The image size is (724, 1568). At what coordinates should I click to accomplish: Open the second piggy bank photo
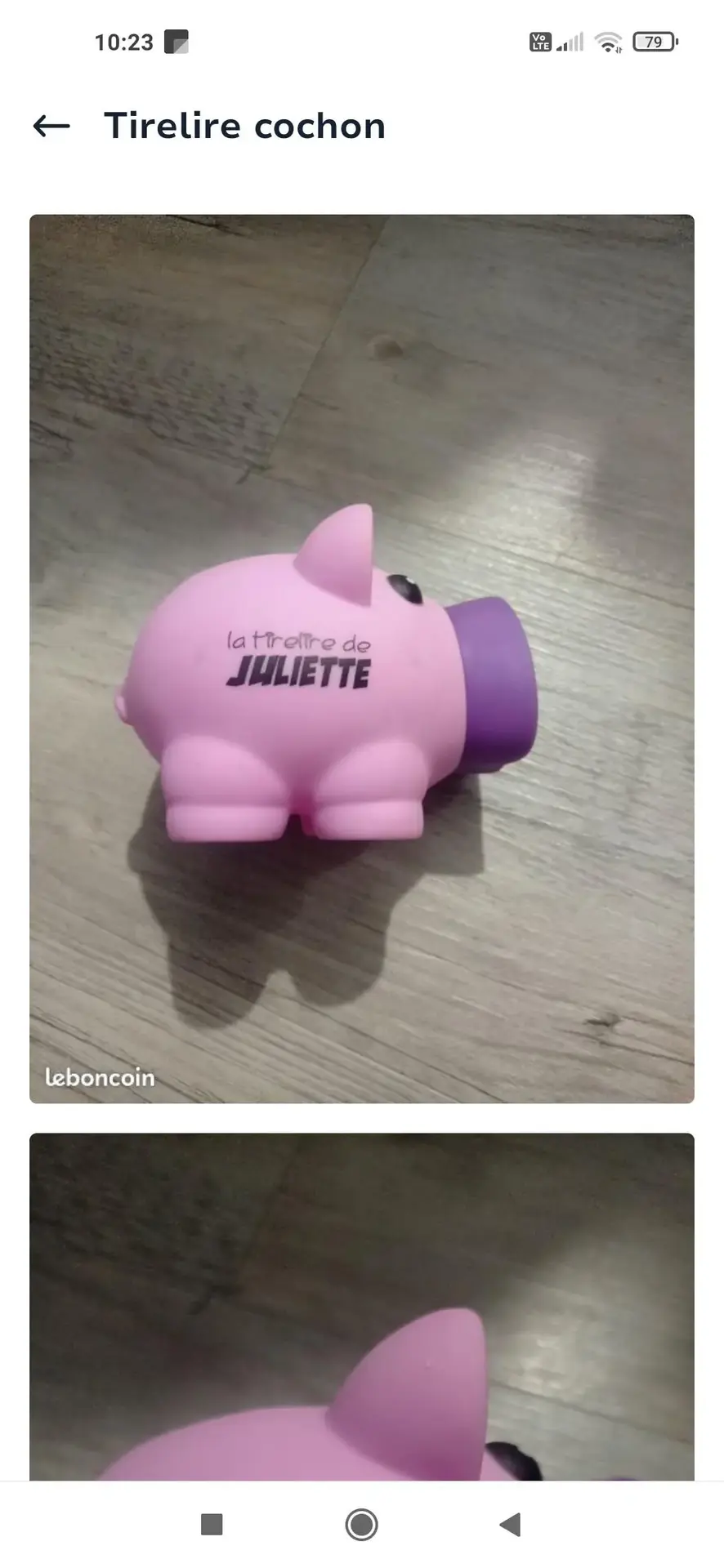click(x=362, y=1305)
